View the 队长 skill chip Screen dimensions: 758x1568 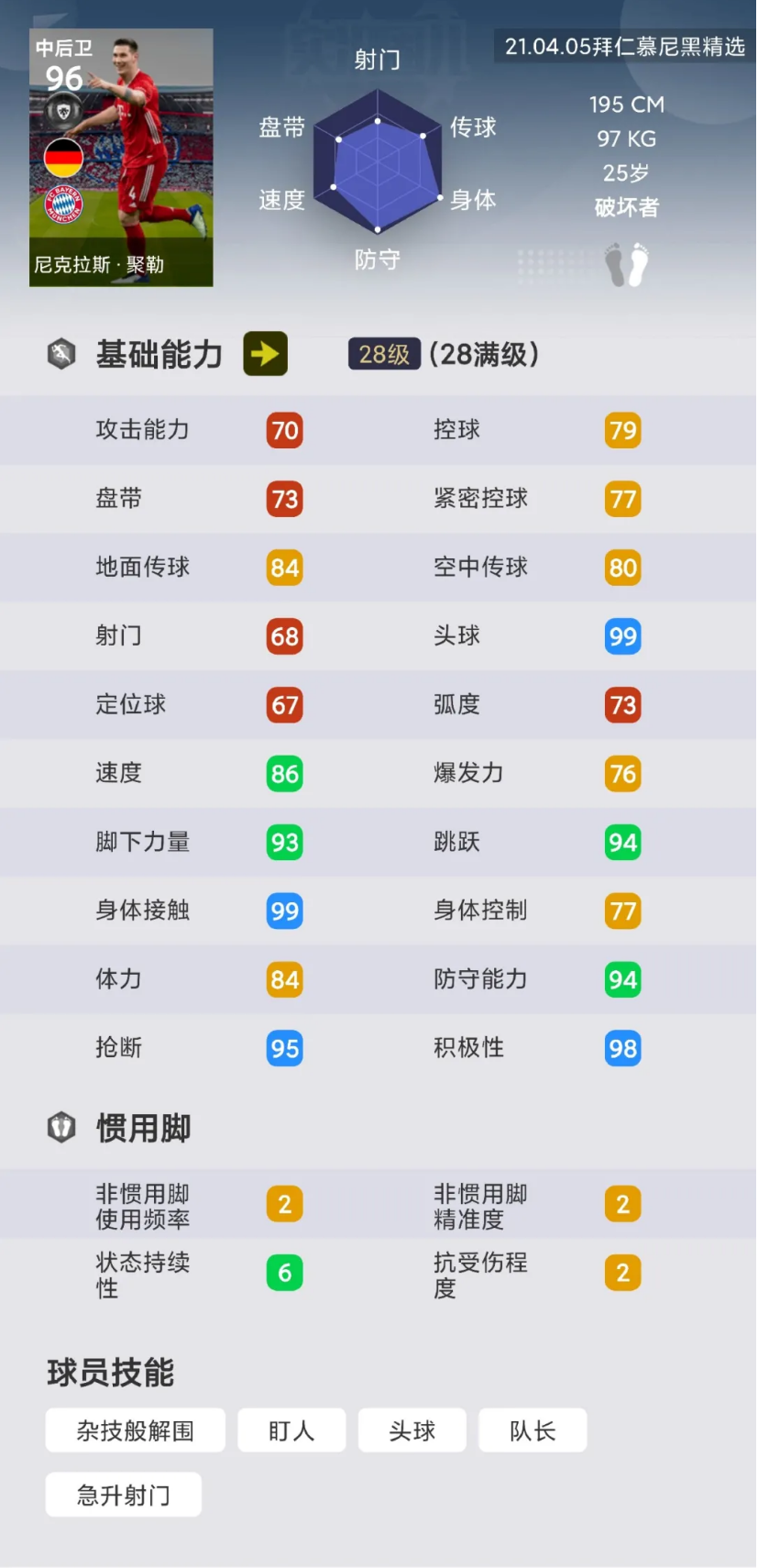tap(533, 1430)
